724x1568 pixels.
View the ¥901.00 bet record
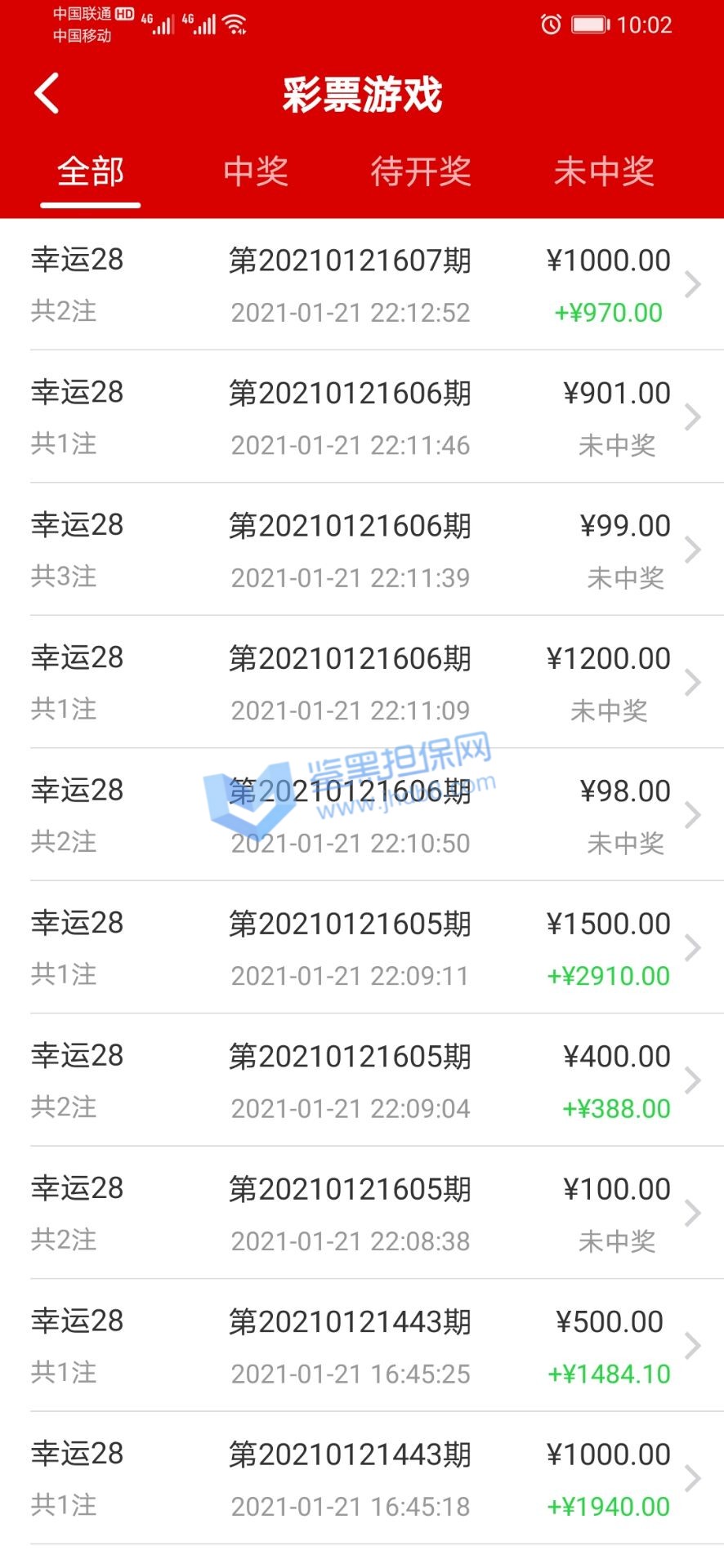[362, 417]
